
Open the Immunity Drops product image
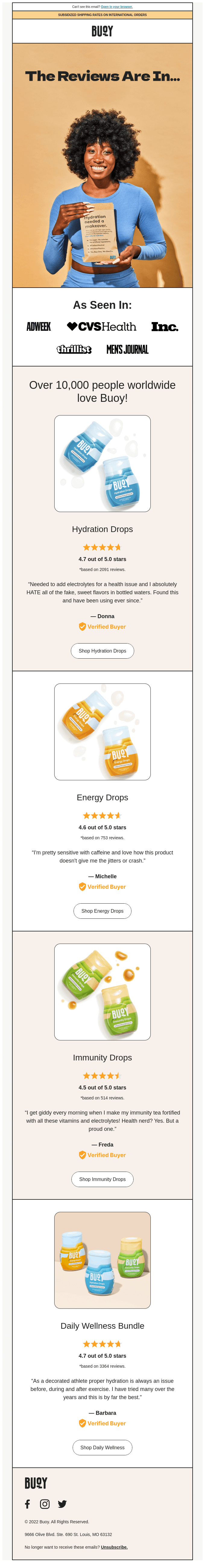(x=102, y=992)
